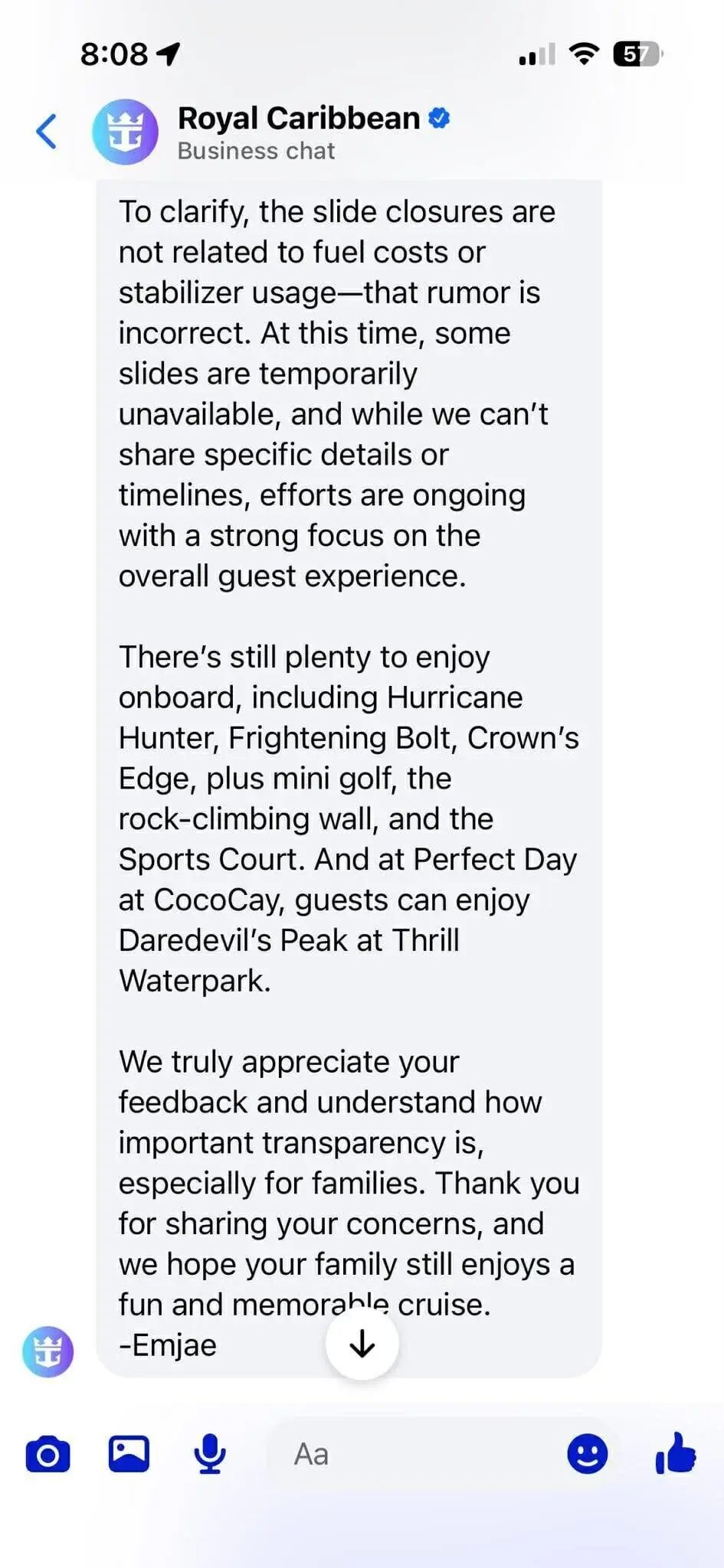The width and height of the screenshot is (724, 1568).
Task: Go back to the chat list
Action: click(x=47, y=131)
